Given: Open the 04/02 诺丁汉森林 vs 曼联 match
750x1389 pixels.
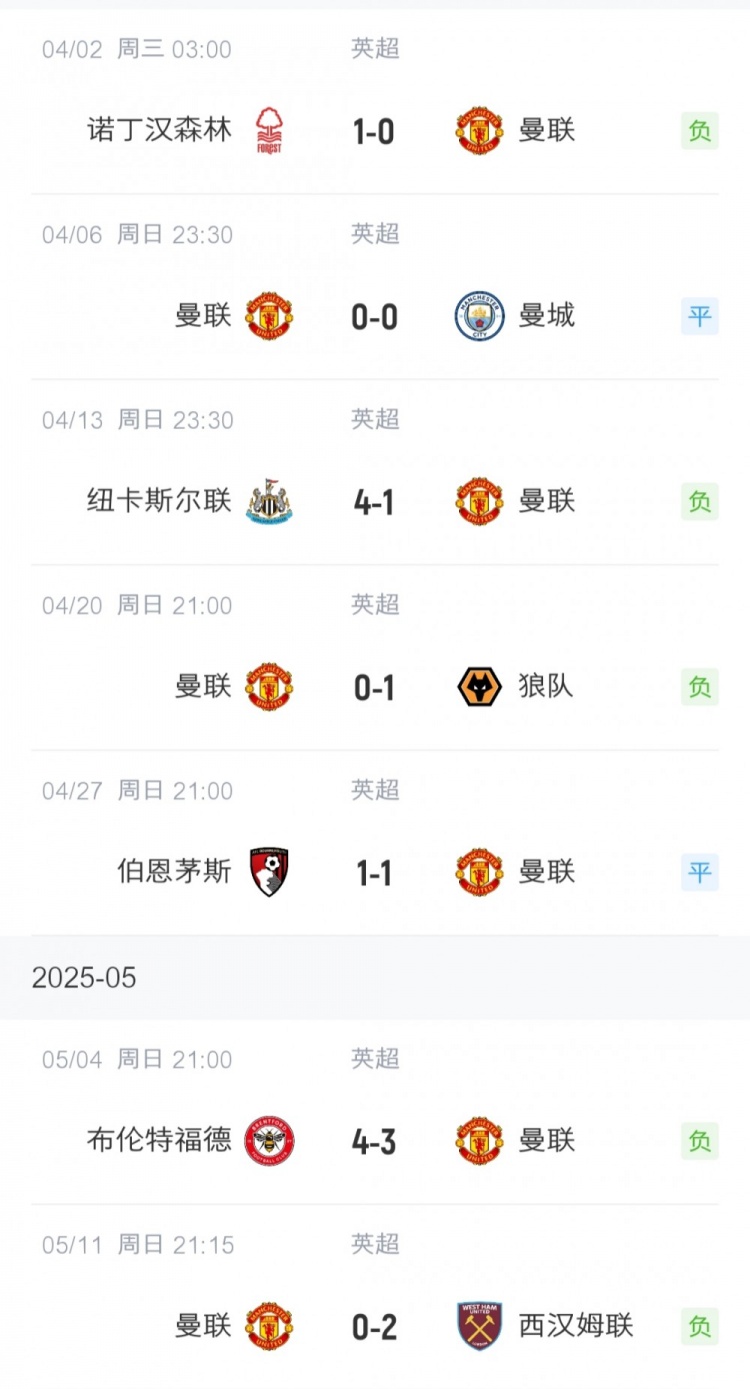Looking at the screenshot, I should [x=374, y=131].
